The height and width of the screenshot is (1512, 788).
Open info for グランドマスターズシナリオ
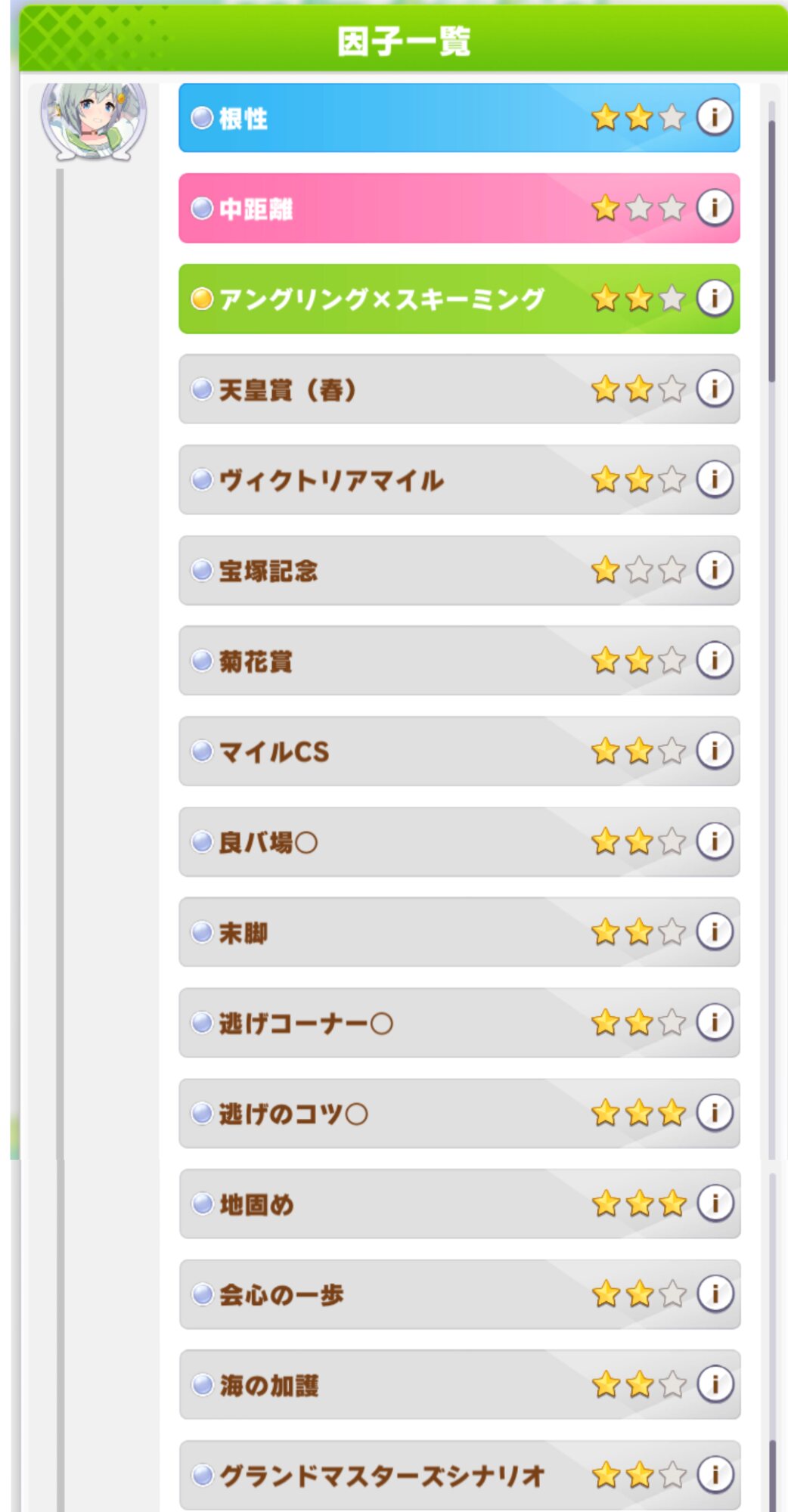click(715, 1474)
